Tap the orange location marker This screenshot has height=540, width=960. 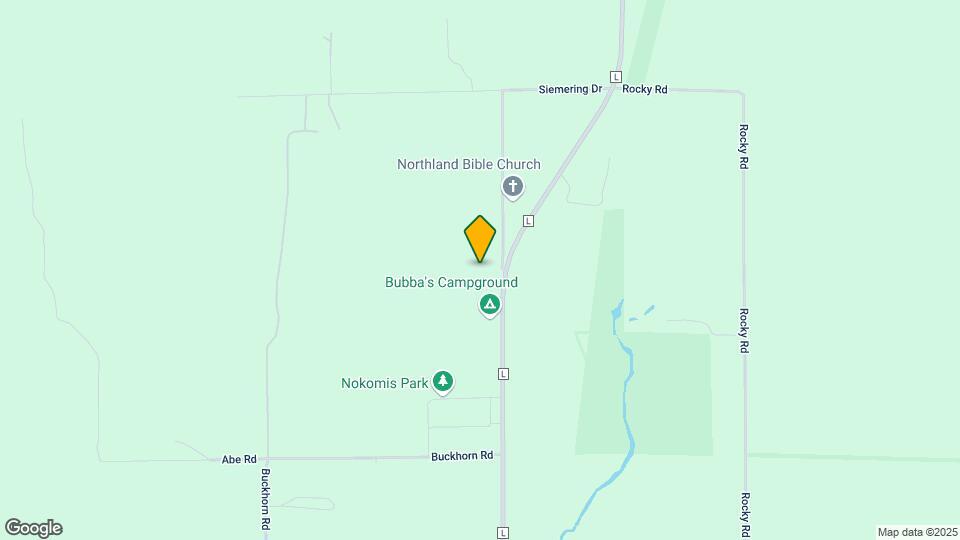[480, 238]
